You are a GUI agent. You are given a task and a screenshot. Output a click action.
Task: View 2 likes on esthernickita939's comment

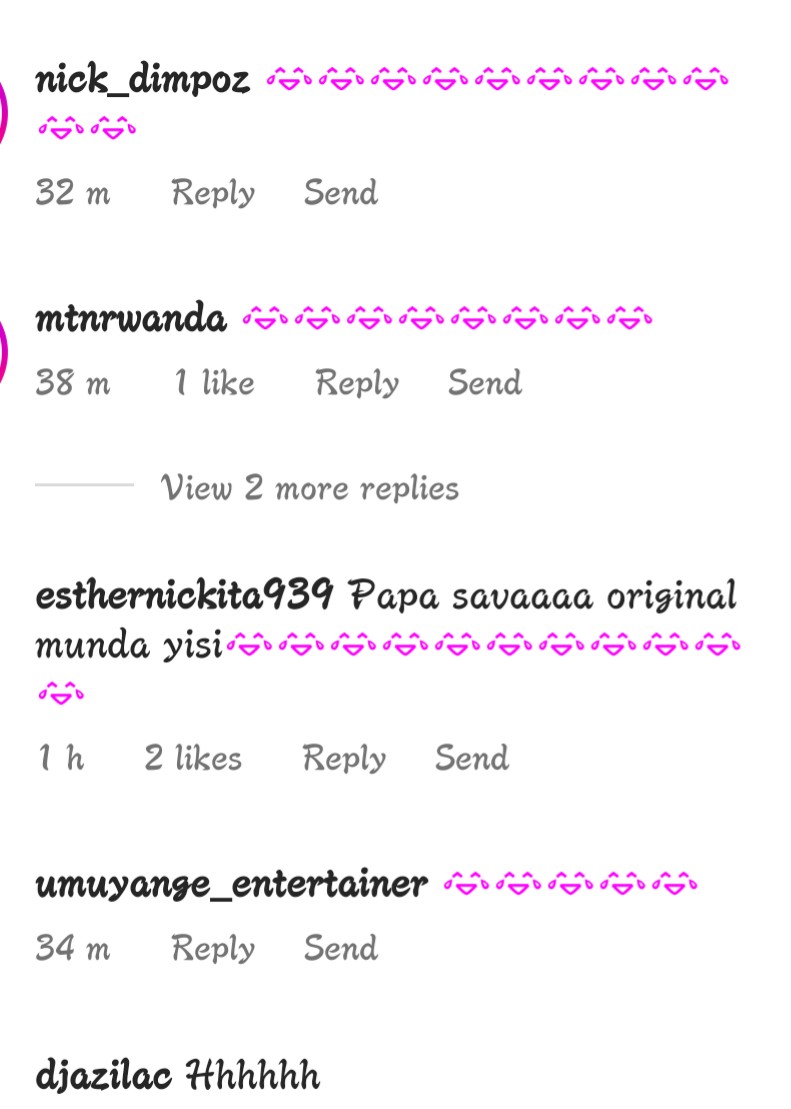pyautogui.click(x=193, y=758)
